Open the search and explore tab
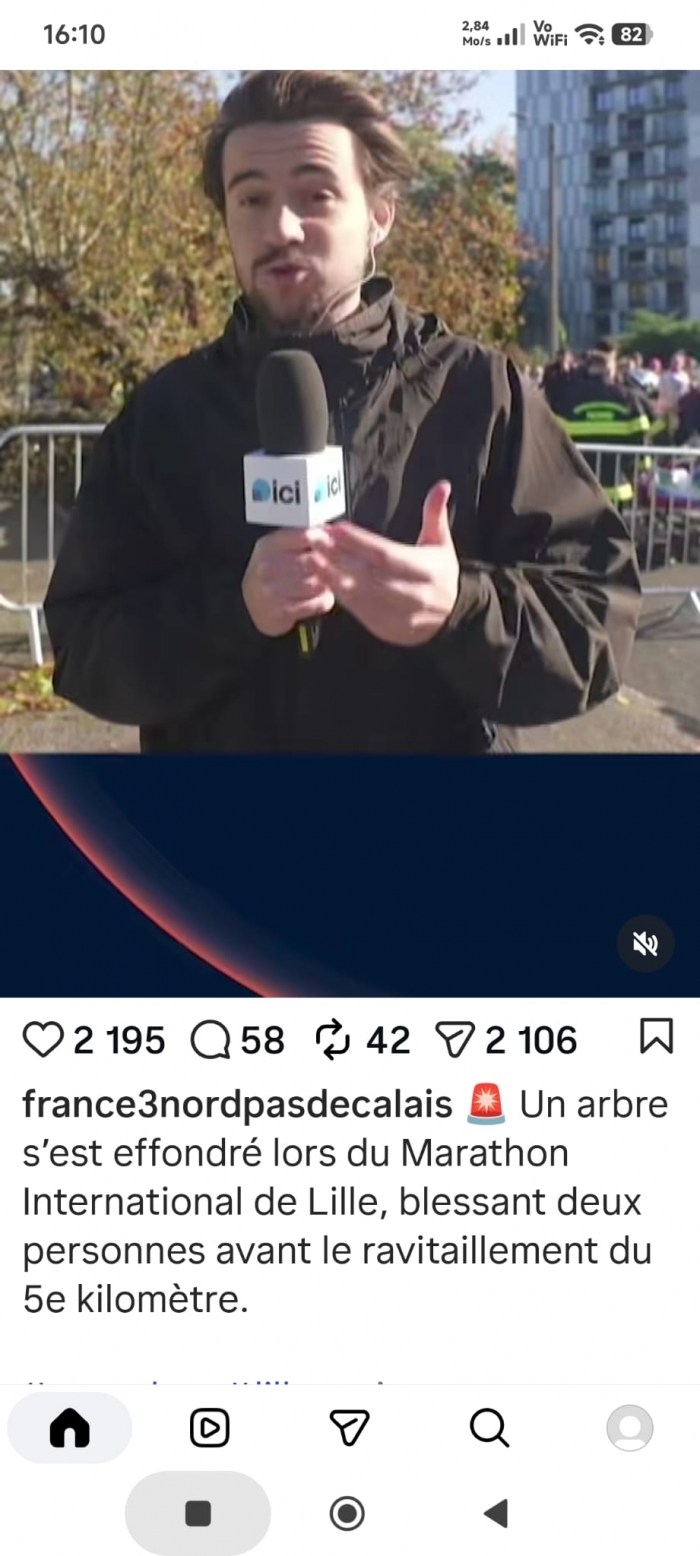This screenshot has height=1556, width=700. (489, 1428)
